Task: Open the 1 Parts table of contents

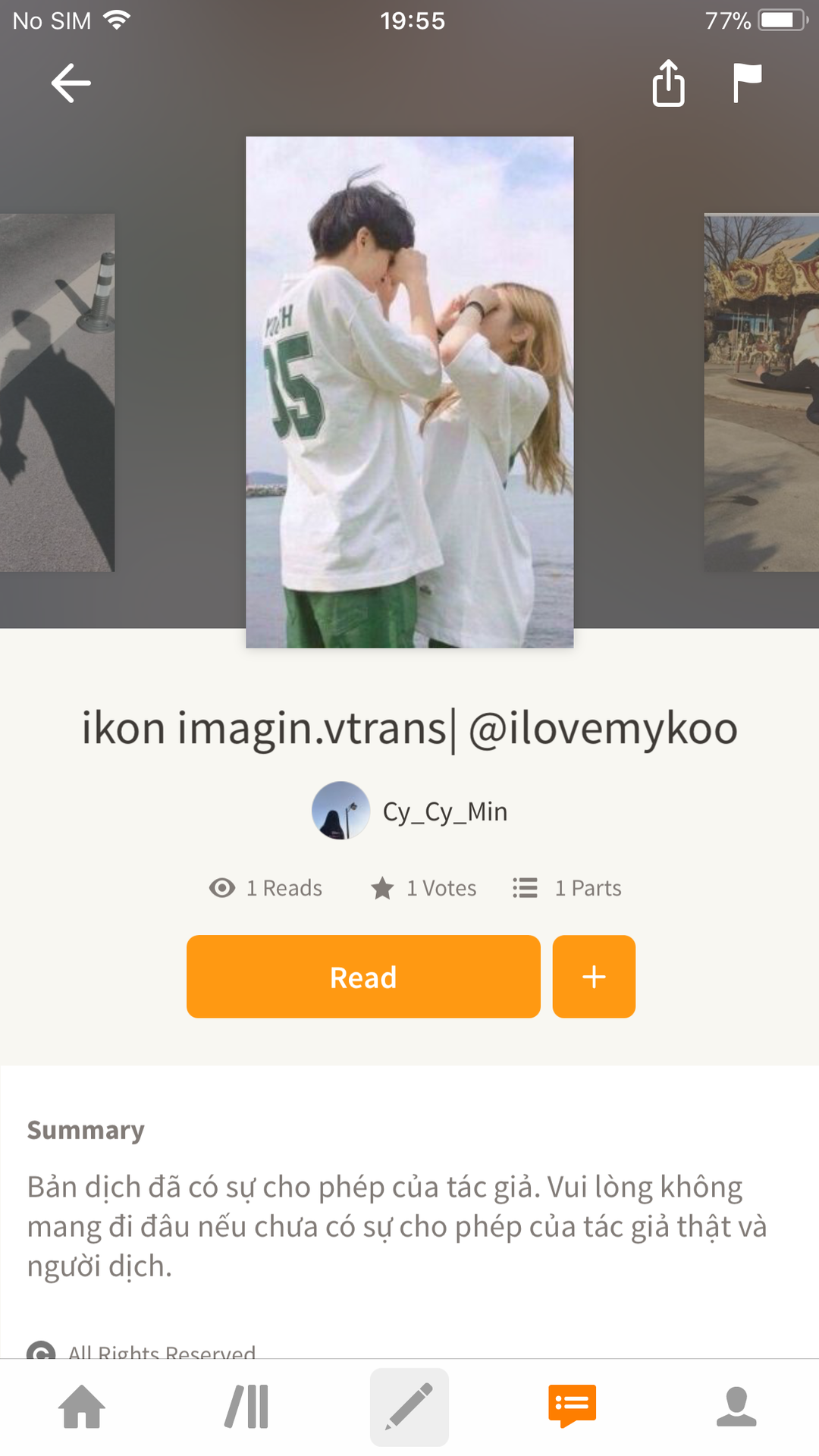Action: pyautogui.click(x=567, y=888)
